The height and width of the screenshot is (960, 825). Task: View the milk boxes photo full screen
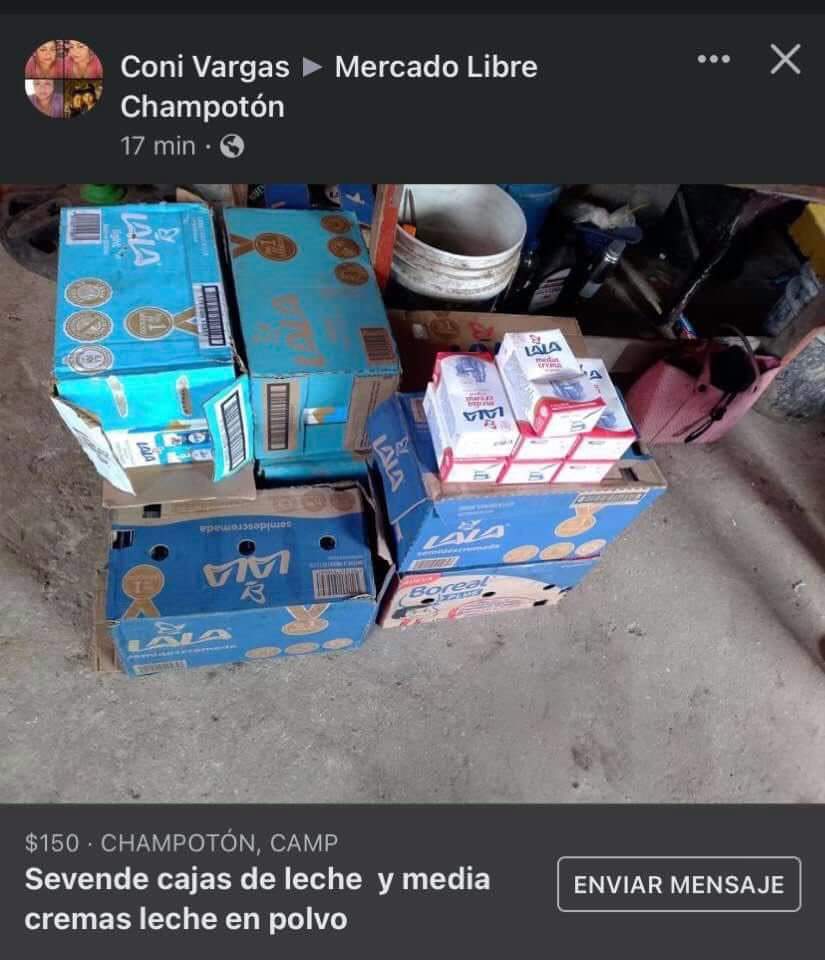point(412,492)
